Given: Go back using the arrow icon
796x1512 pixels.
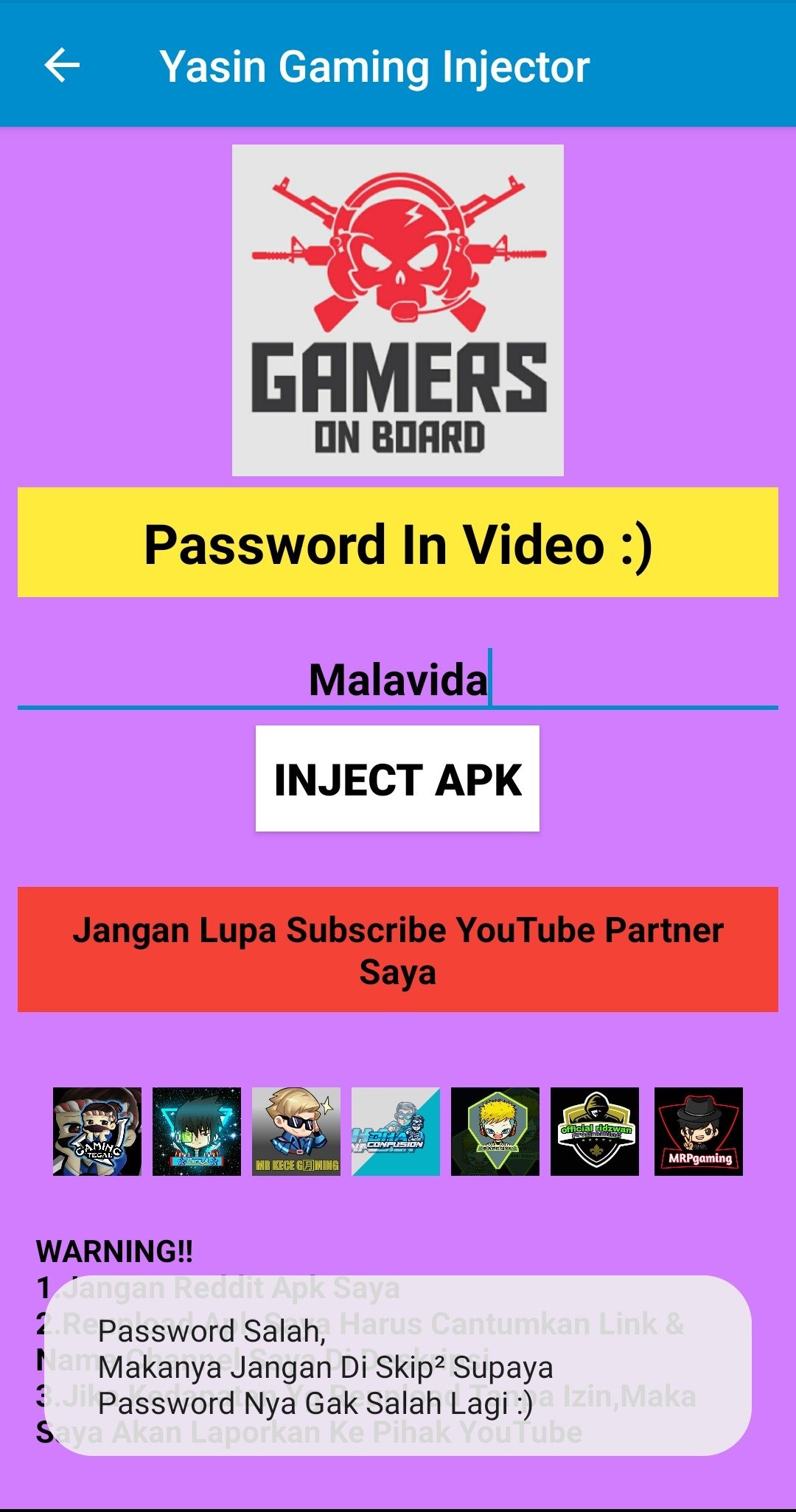Looking at the screenshot, I should click(x=62, y=66).
